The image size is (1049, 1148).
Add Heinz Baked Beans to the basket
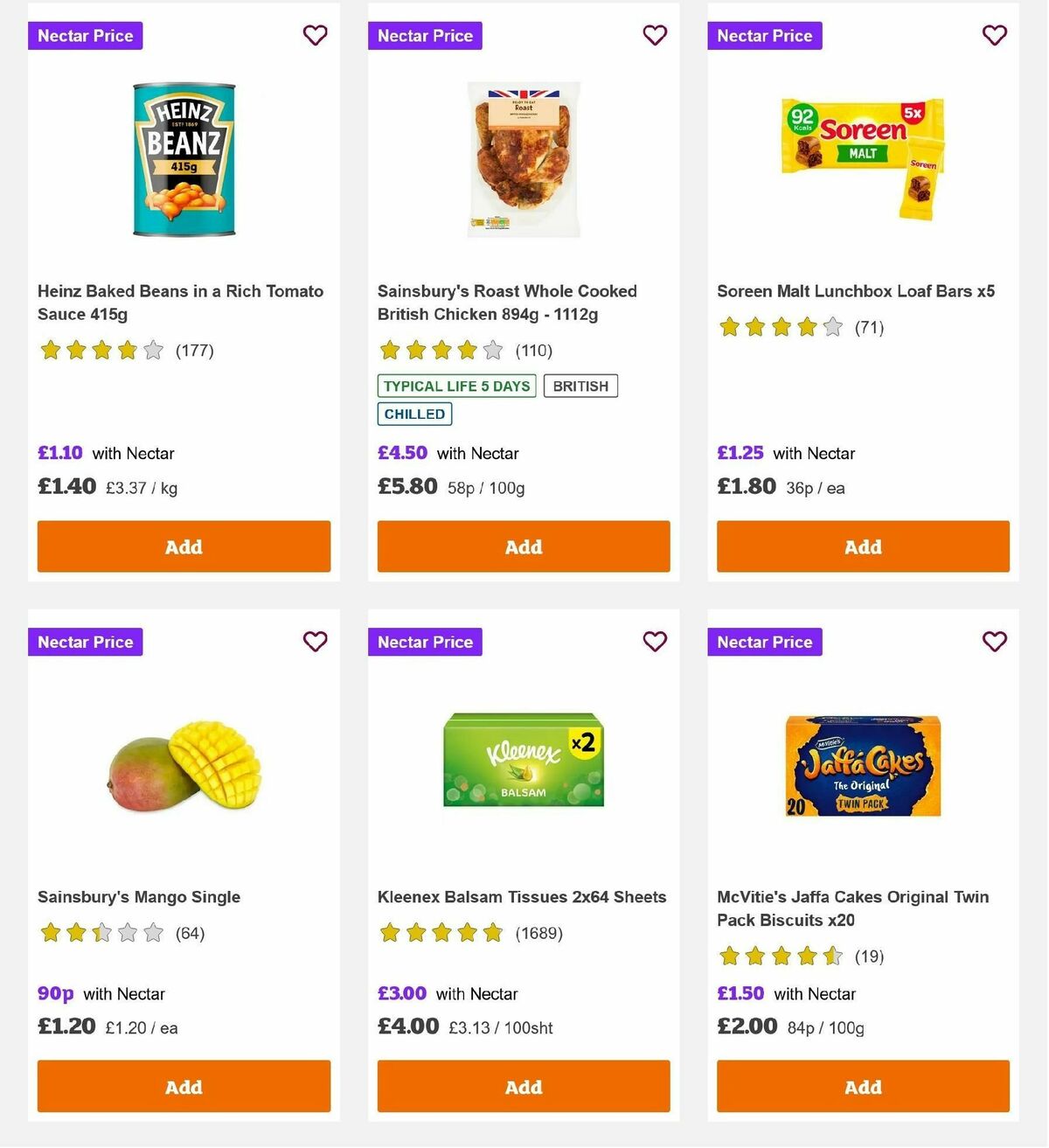pyautogui.click(x=184, y=546)
